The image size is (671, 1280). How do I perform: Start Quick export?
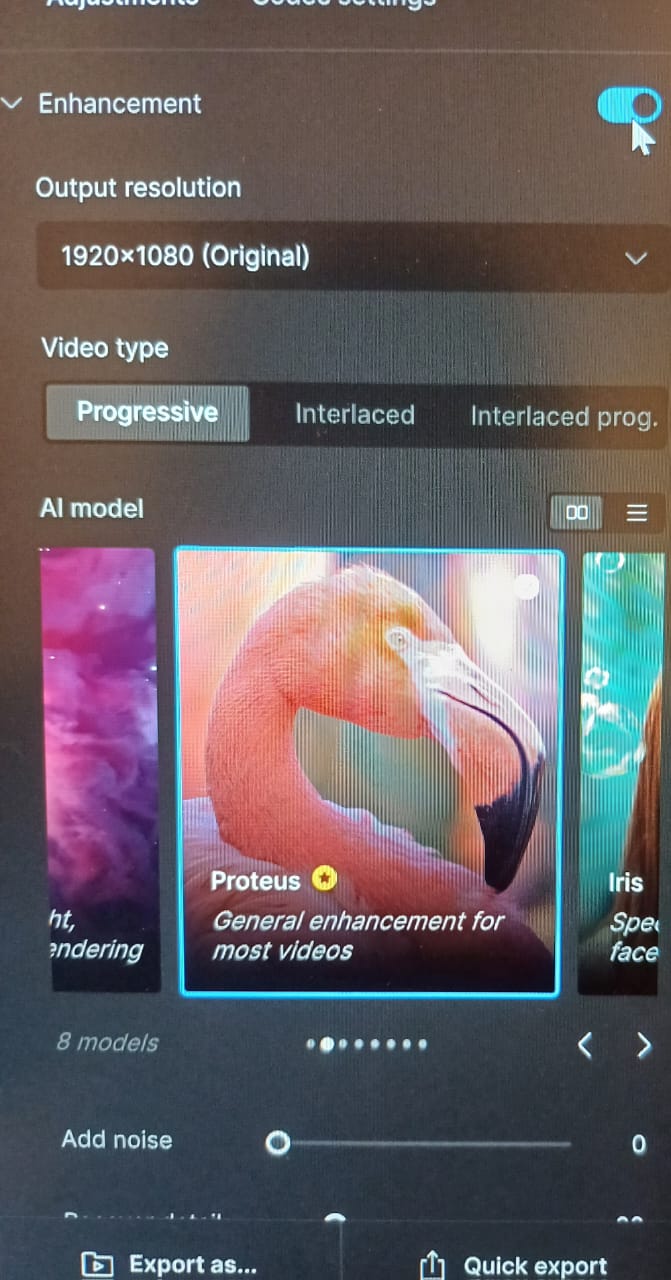click(x=514, y=1265)
